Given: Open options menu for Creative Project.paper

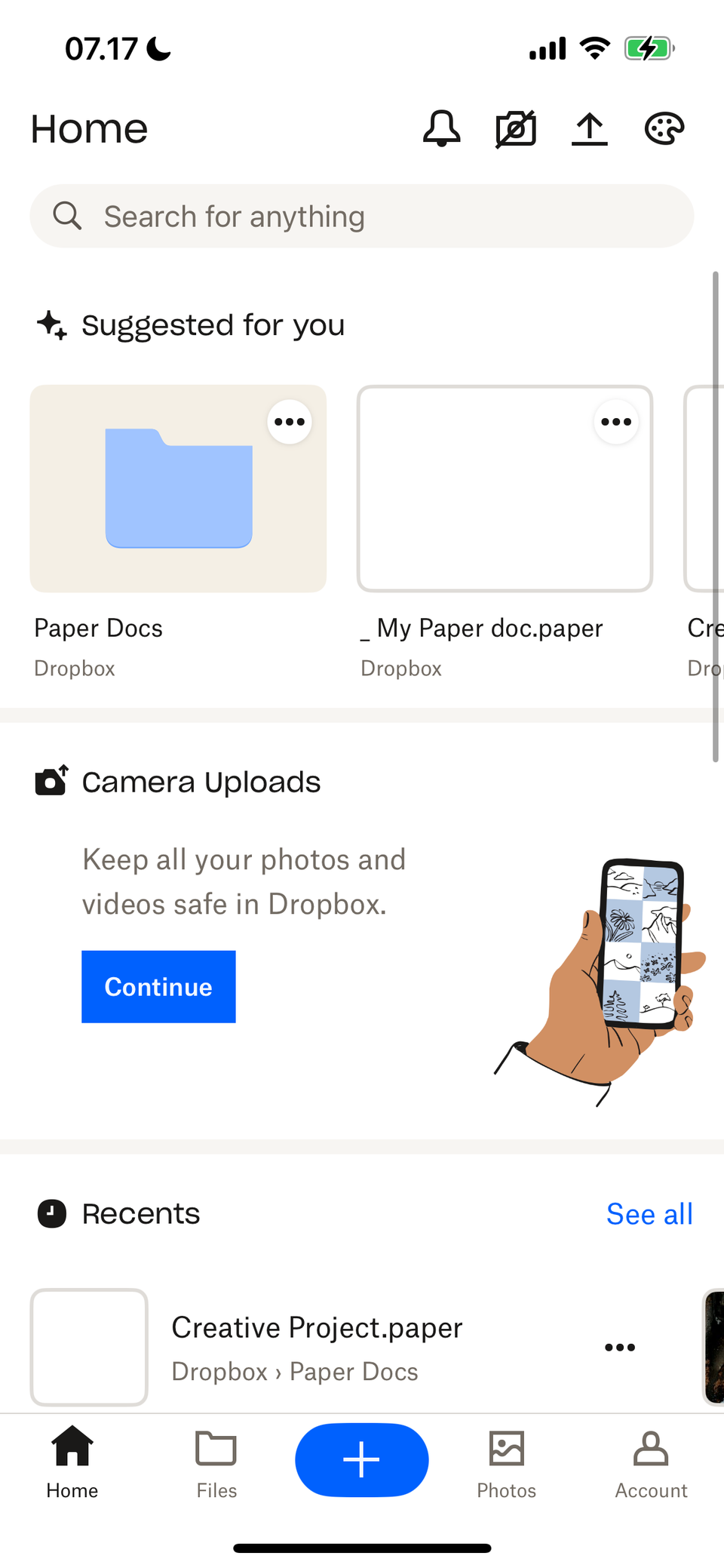Looking at the screenshot, I should pos(619,1347).
